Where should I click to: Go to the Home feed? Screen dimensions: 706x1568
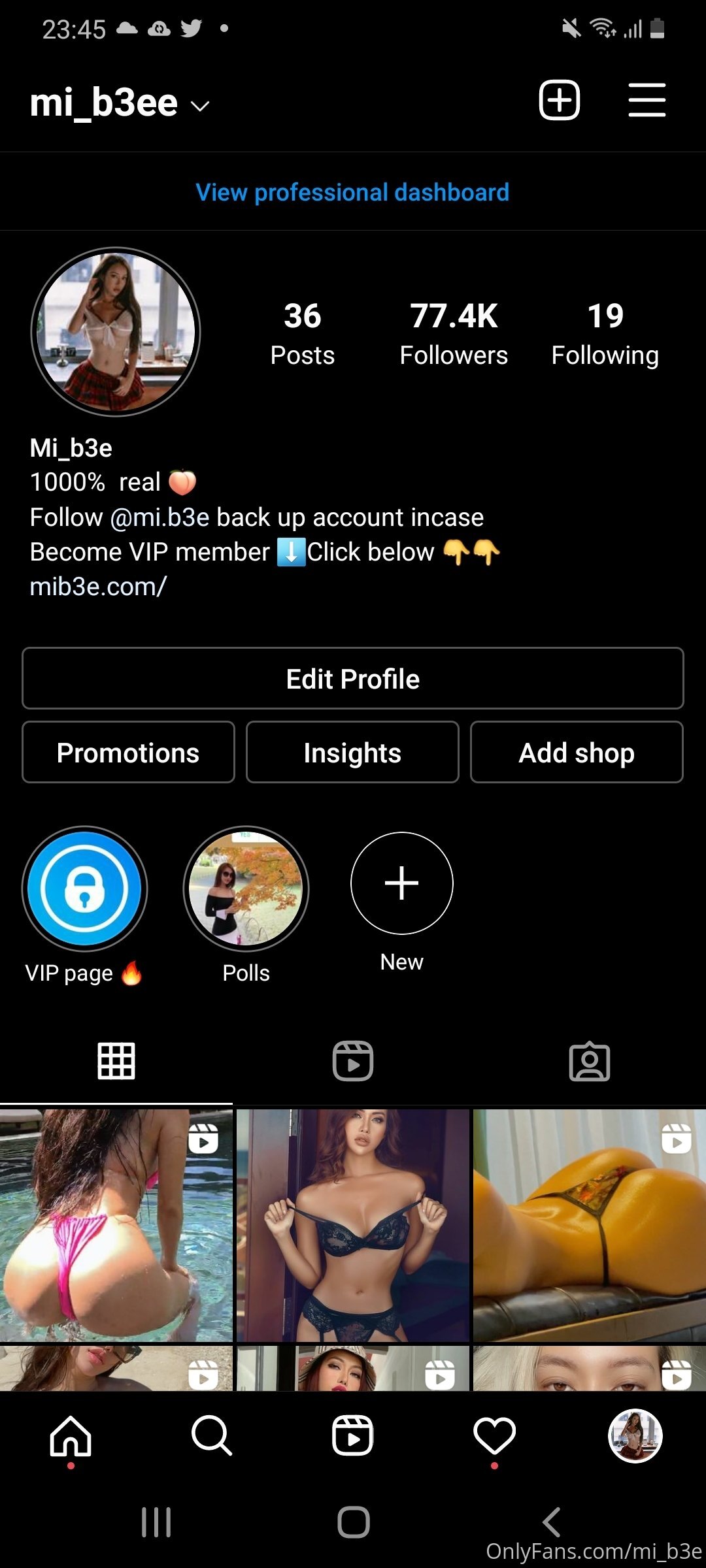(x=71, y=1436)
